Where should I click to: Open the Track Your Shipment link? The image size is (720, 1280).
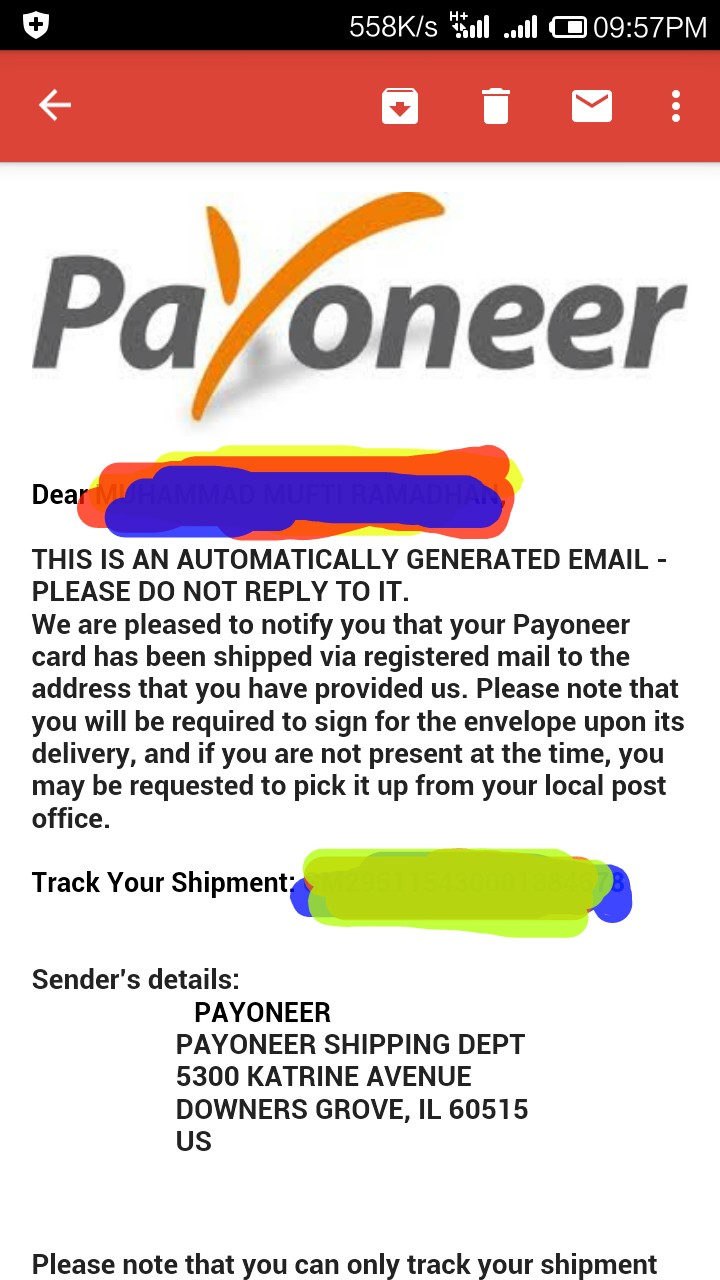pyautogui.click(x=460, y=885)
